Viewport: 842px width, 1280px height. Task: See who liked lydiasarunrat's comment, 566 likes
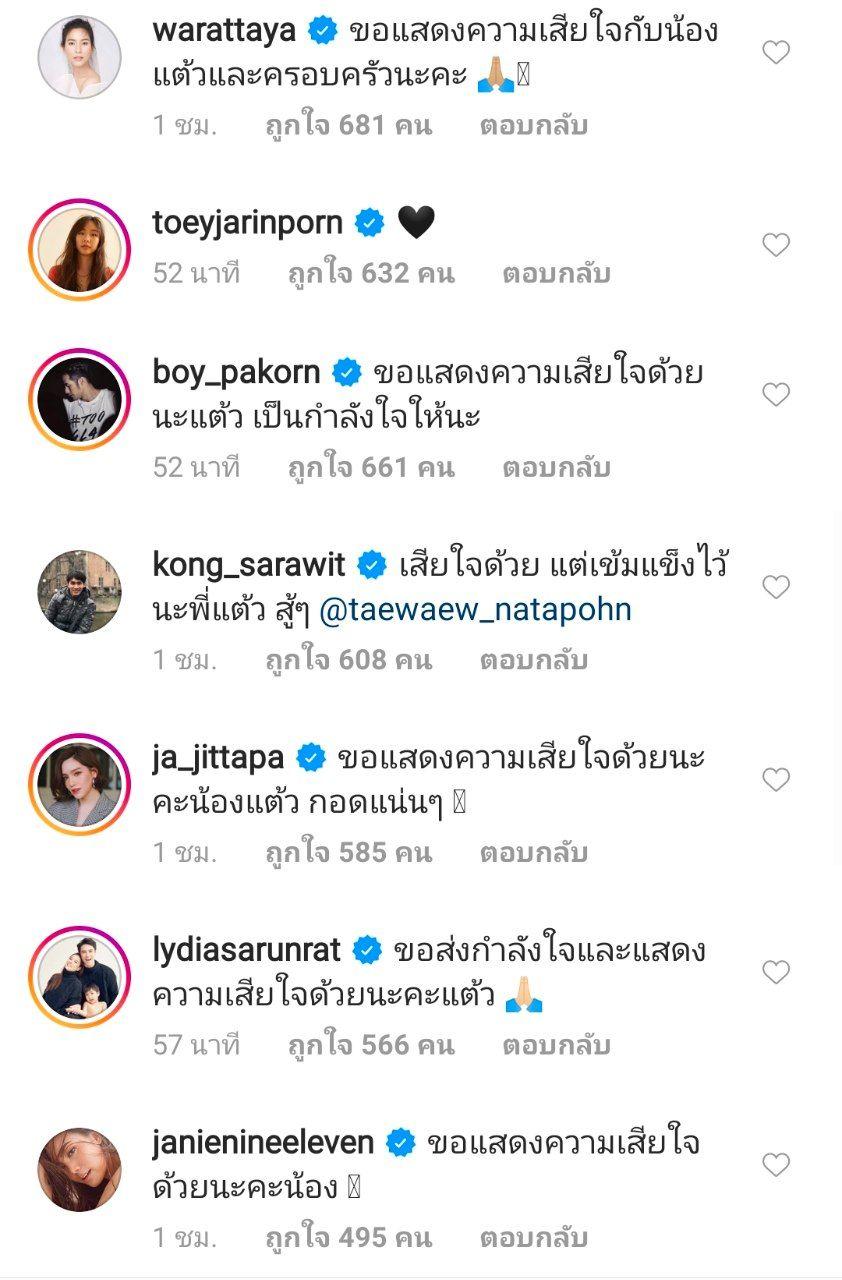(370, 1045)
